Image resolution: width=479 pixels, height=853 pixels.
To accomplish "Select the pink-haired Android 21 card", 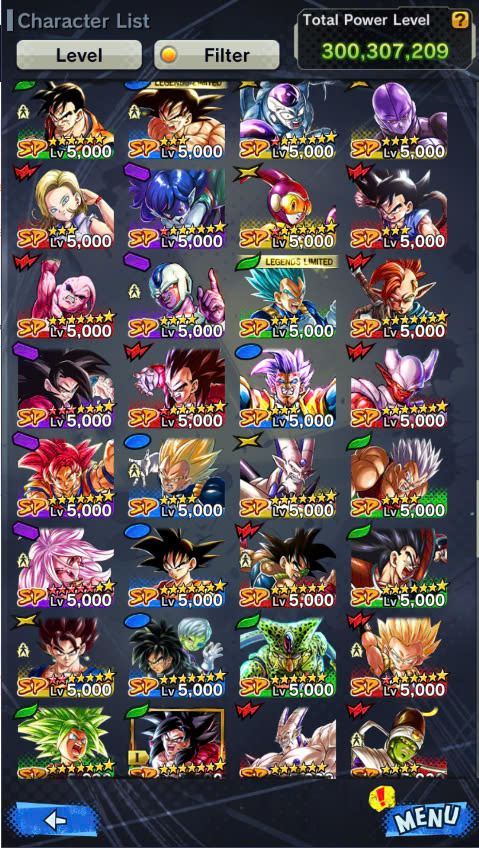I will (x=66, y=567).
